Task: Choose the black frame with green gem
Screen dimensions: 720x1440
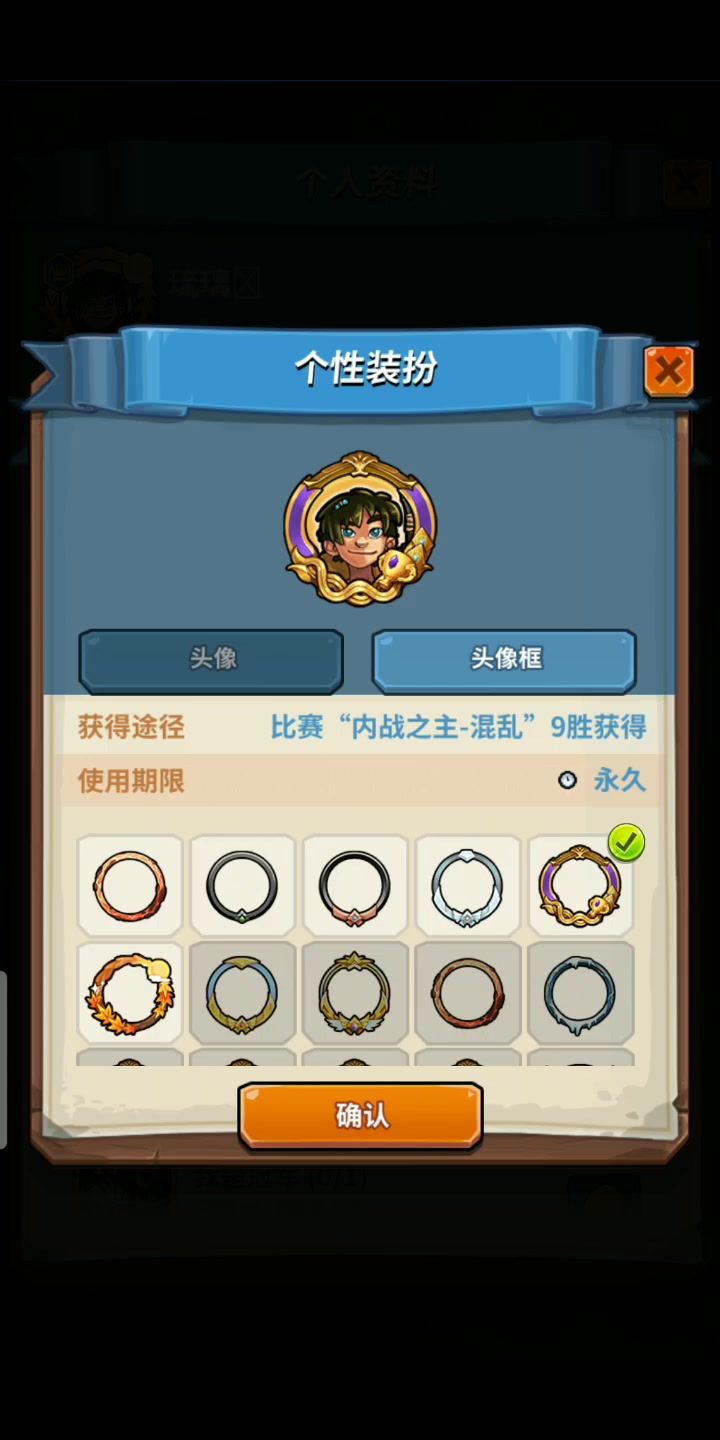Action: point(242,886)
